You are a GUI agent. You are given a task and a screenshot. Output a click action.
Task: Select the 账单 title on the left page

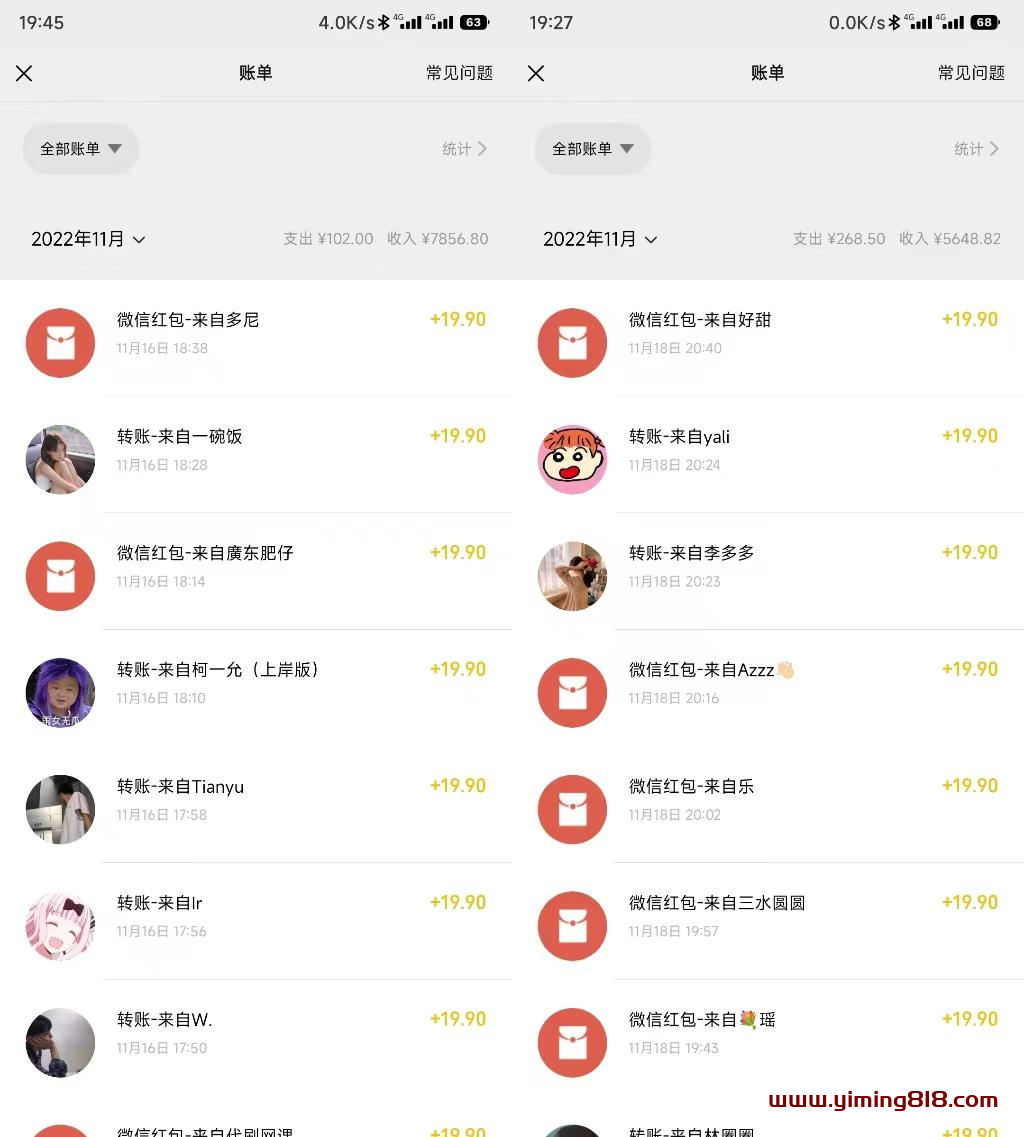click(256, 73)
